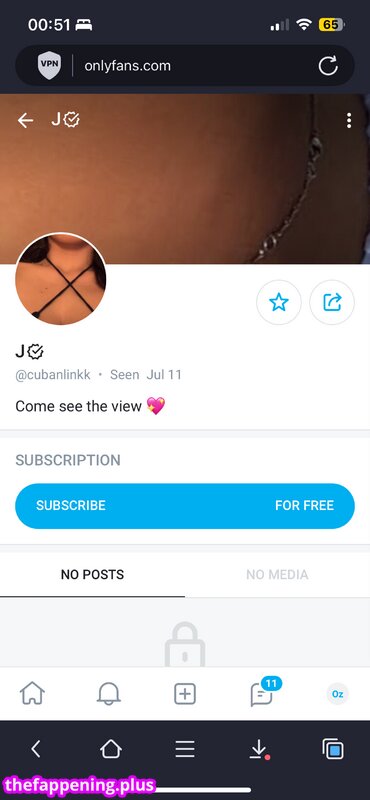370x800 pixels.
Task: Open the VPN shield settings
Action: click(50, 66)
